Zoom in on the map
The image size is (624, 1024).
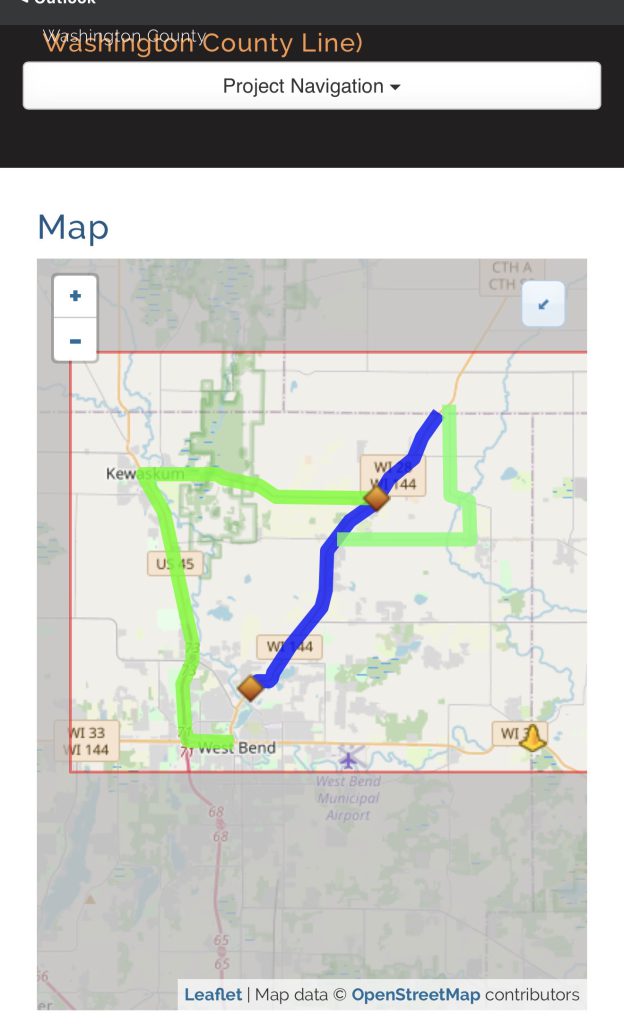(x=75, y=296)
